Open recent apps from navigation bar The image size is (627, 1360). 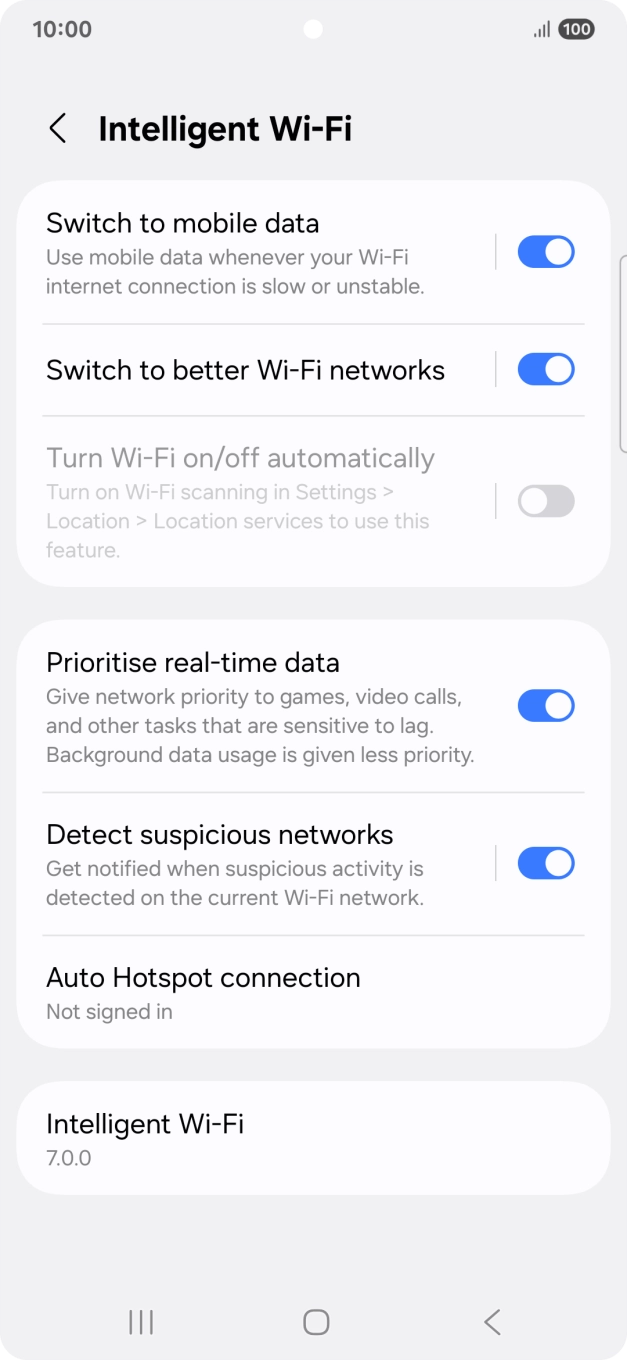point(141,1322)
